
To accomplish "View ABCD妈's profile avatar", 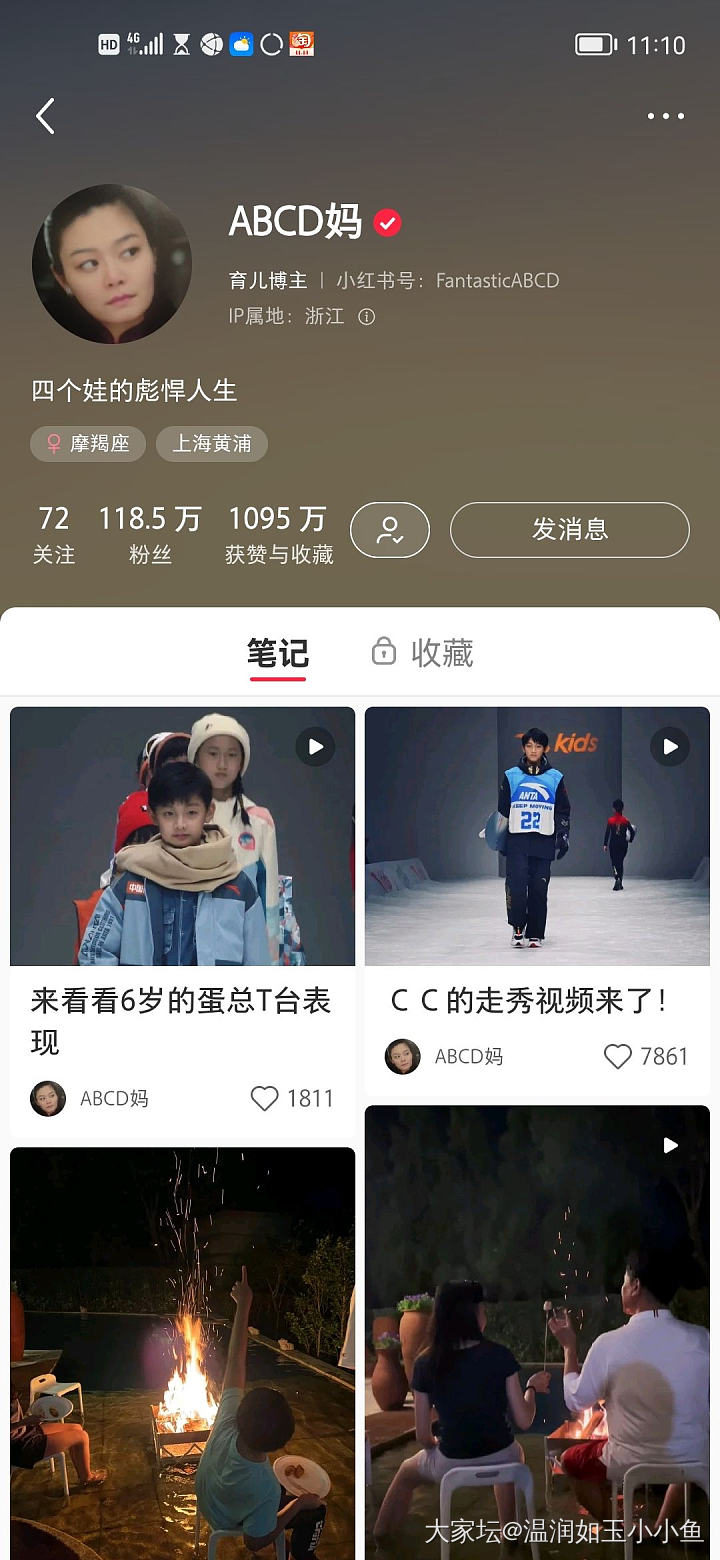I will coord(112,264).
